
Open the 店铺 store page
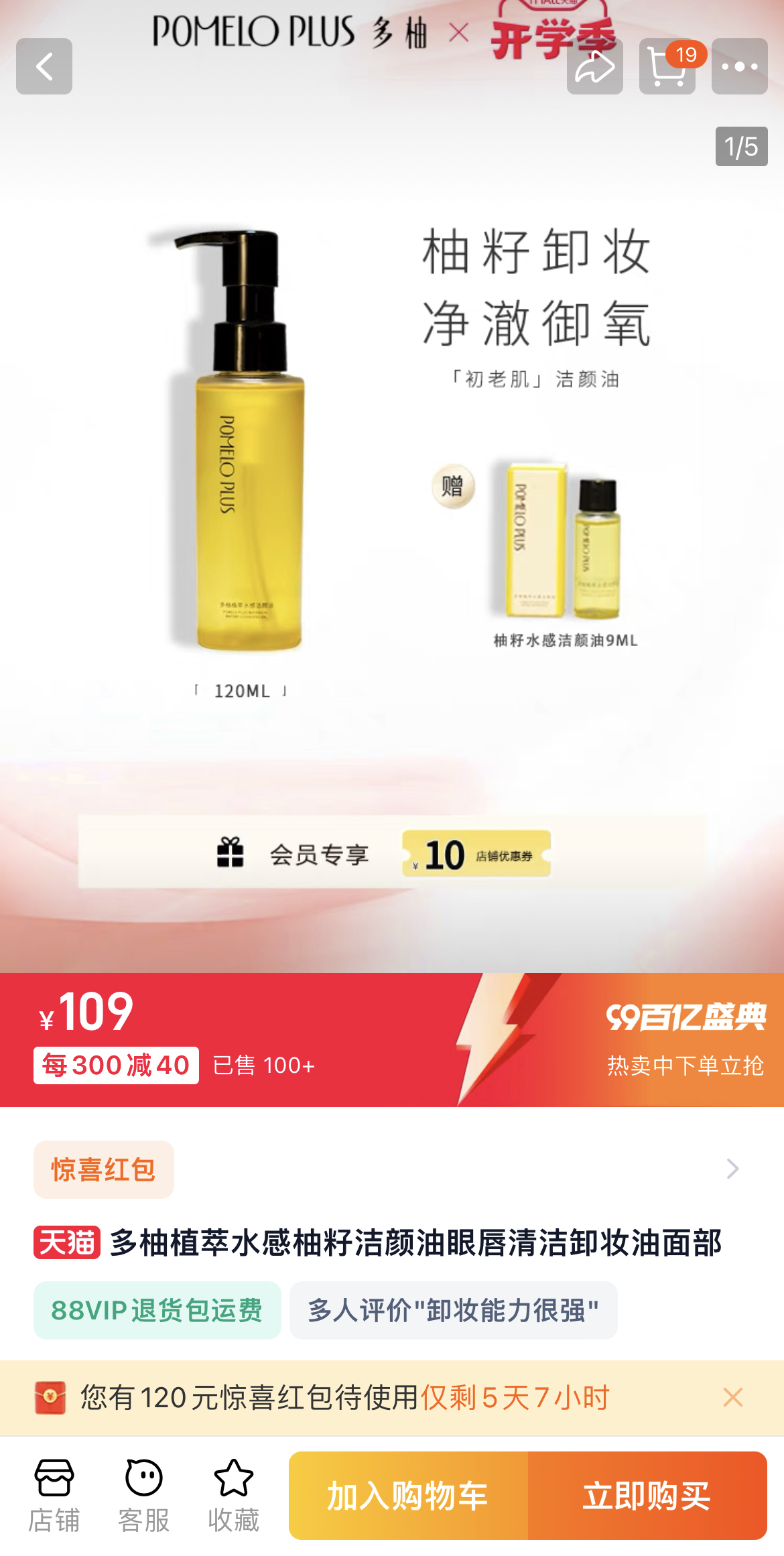(54, 1496)
